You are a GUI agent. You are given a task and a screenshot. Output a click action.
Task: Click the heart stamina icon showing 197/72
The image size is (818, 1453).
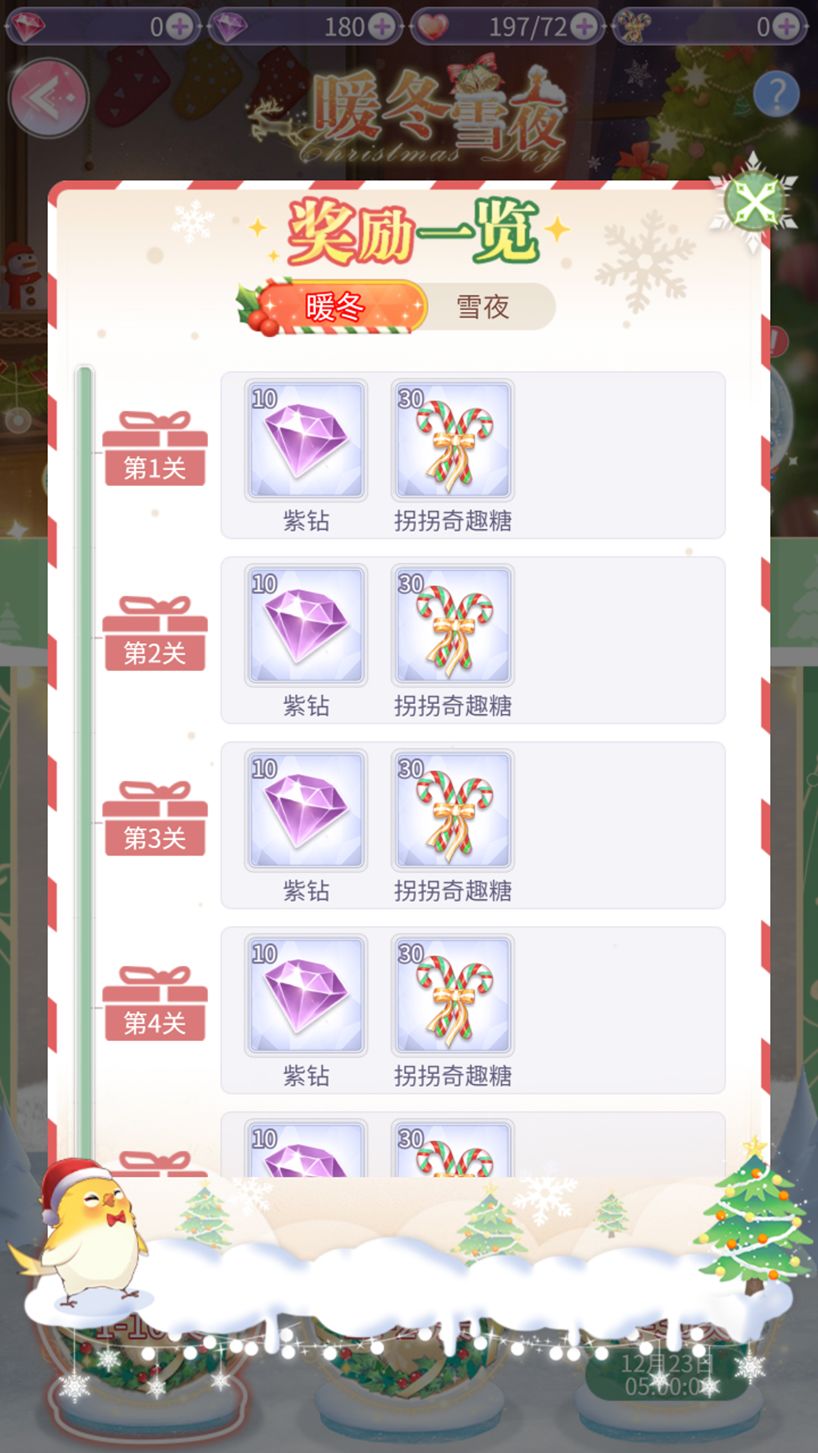(434, 27)
